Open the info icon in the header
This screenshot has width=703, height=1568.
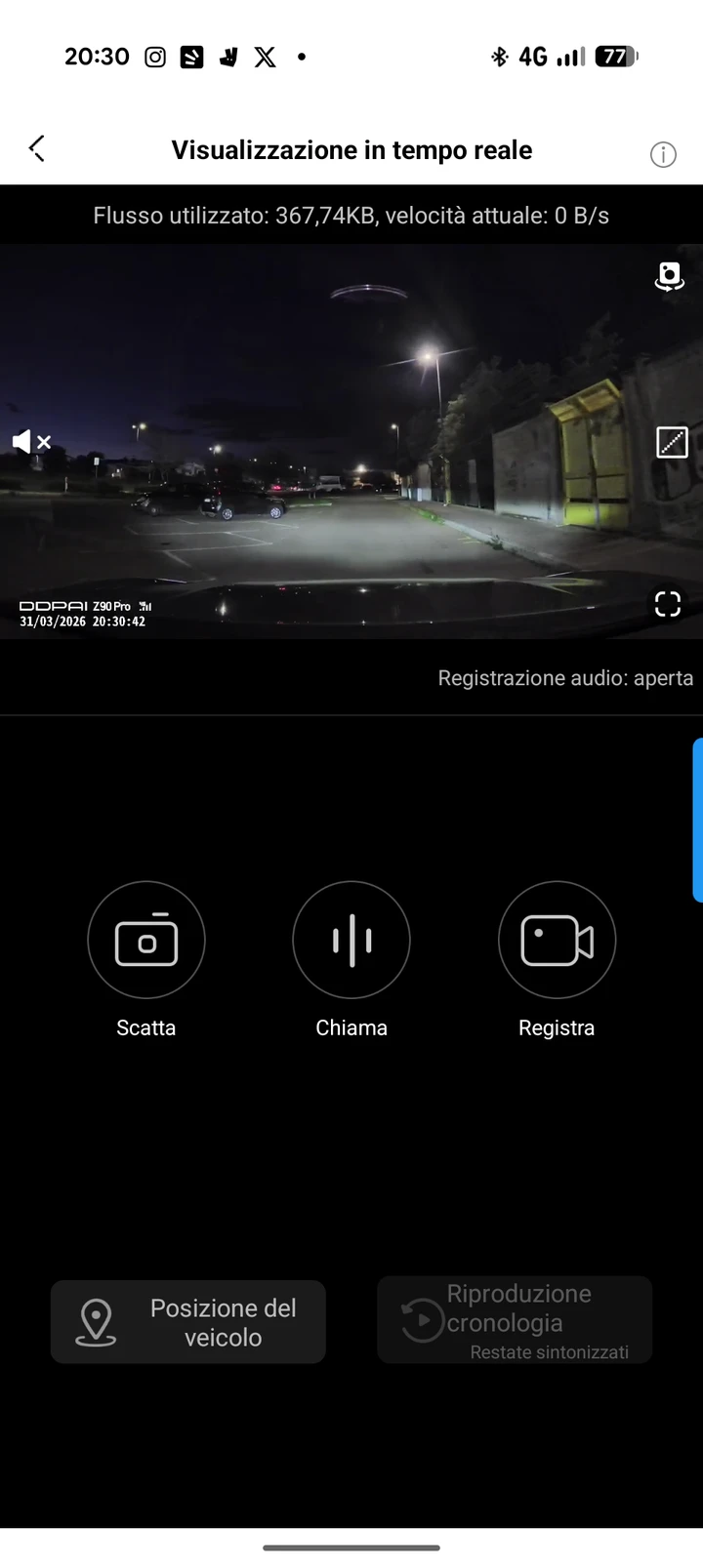coord(663,154)
